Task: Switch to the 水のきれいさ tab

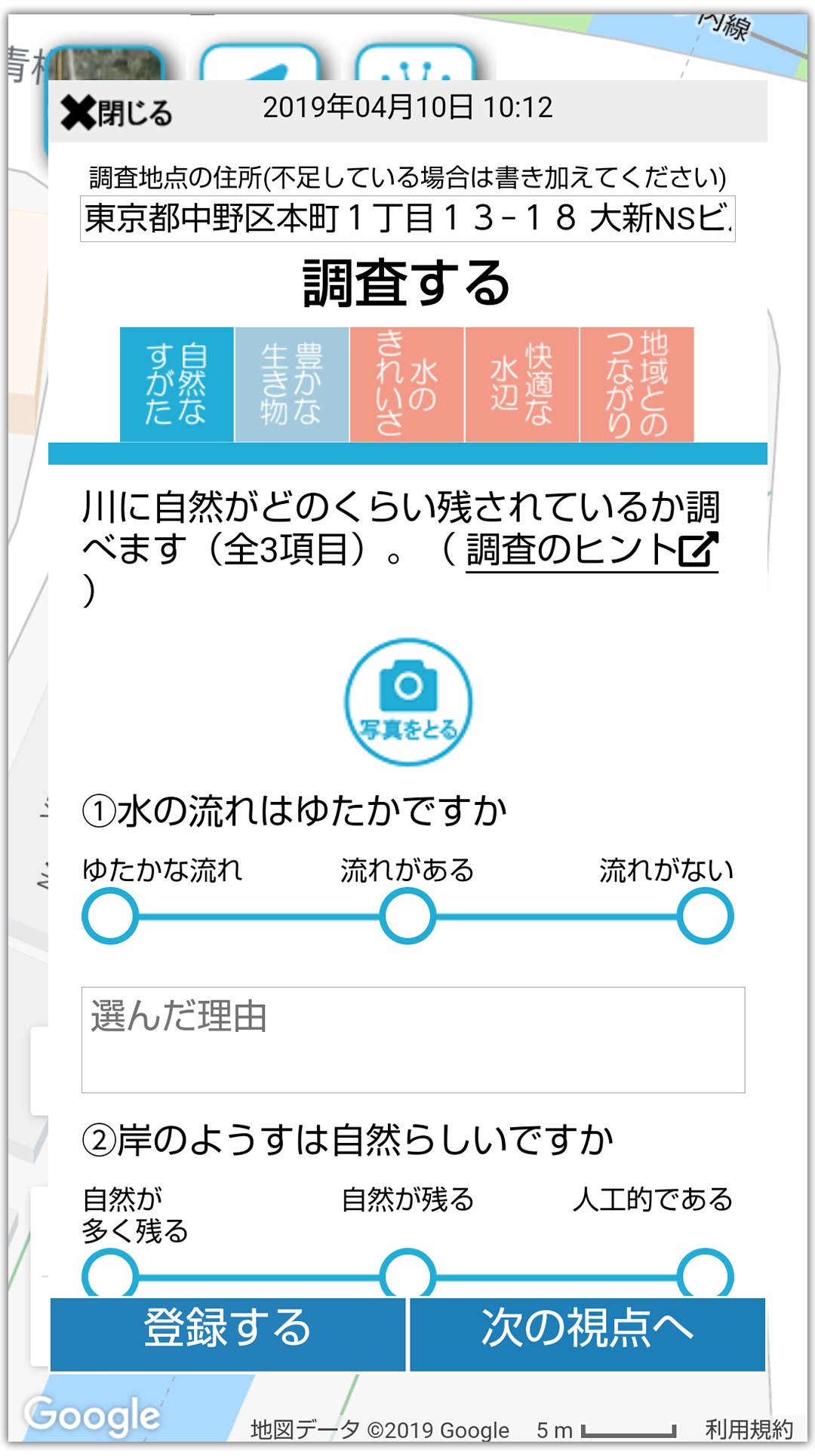Action: 407,384
